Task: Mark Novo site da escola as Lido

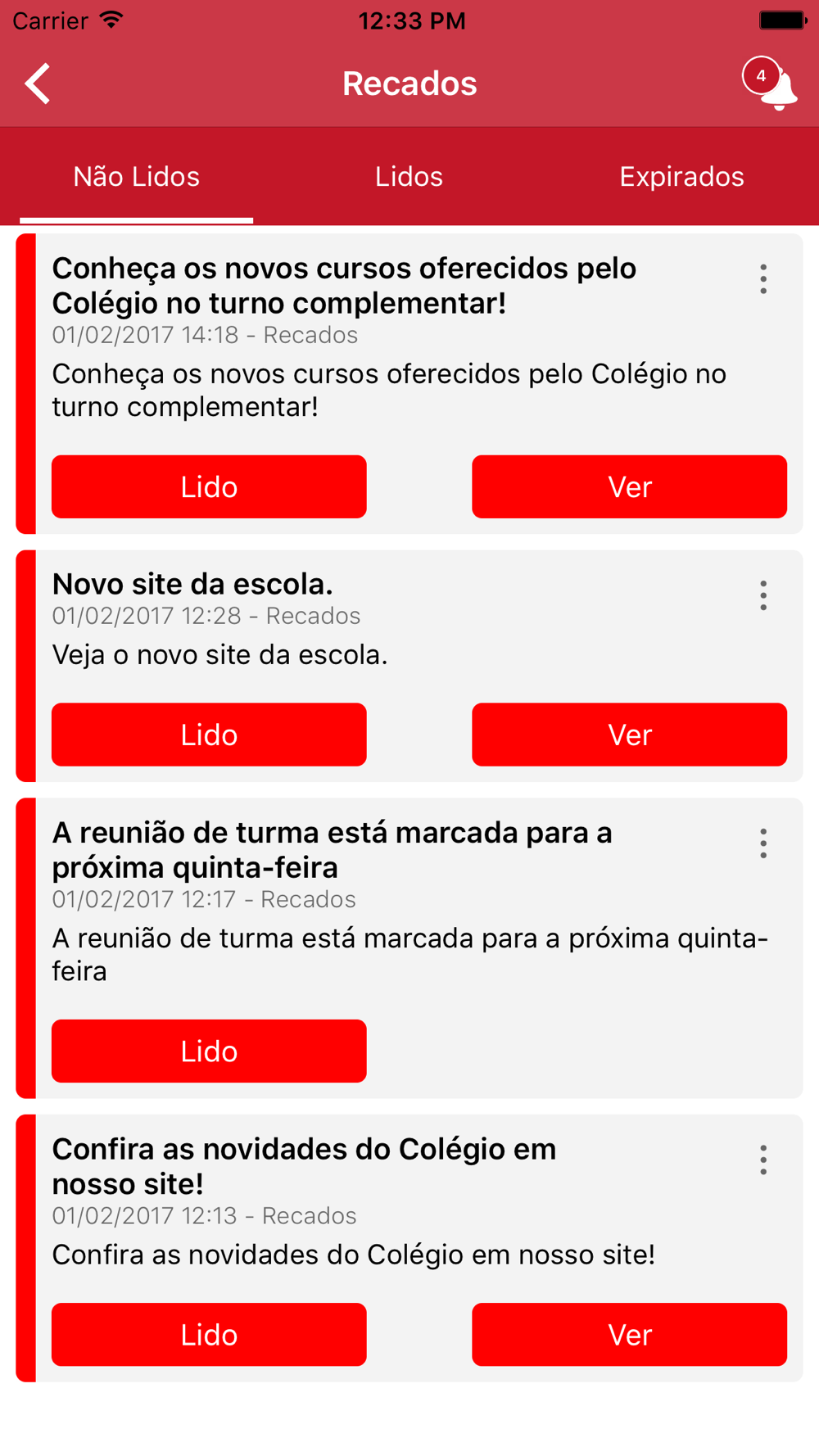Action: pos(209,735)
